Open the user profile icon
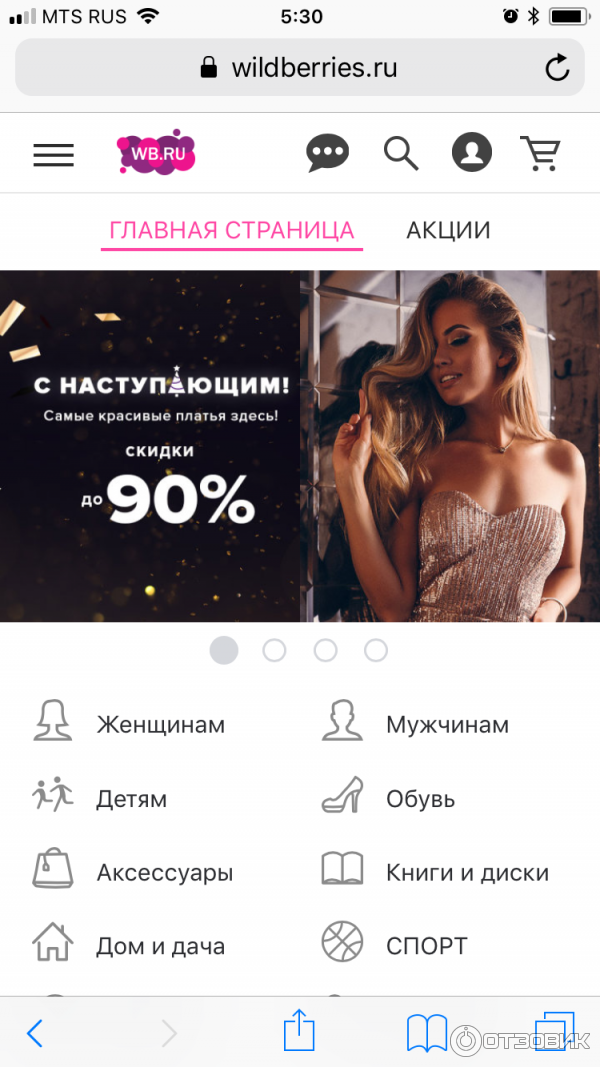The height and width of the screenshot is (1067, 600). pos(472,153)
